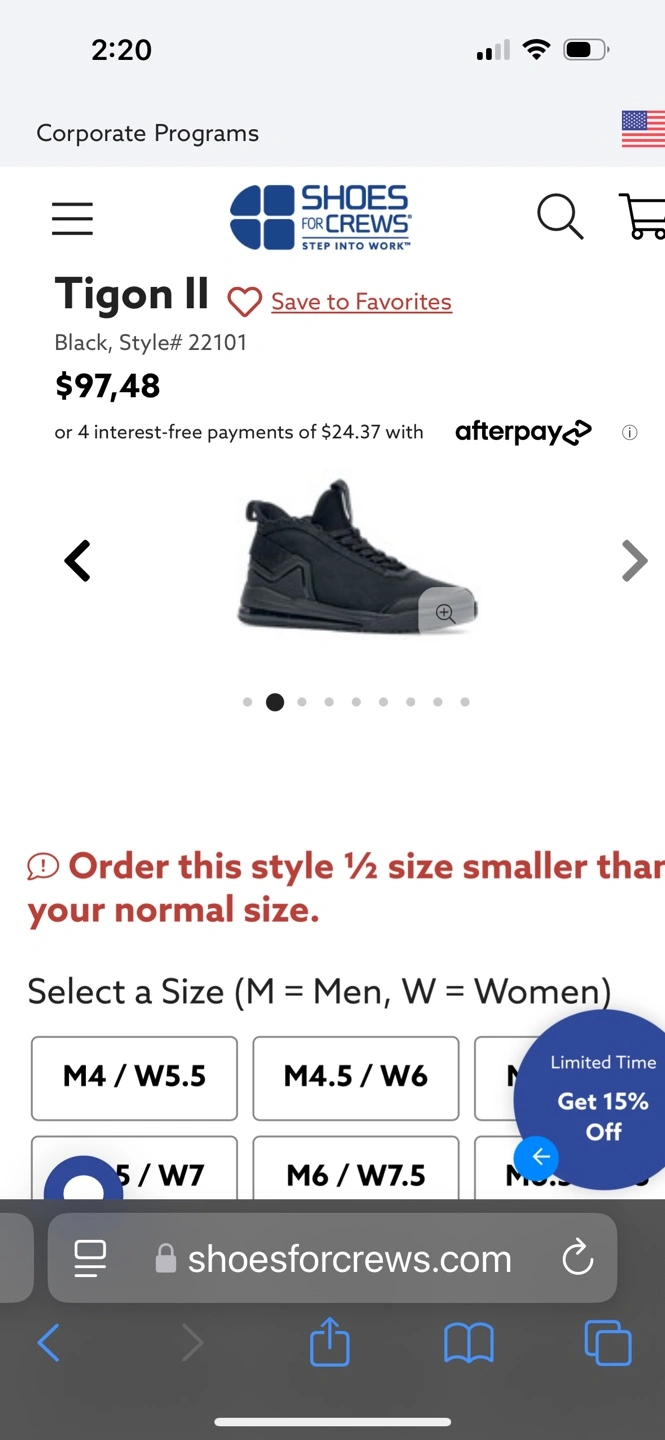Open Safari bookmarks

(469, 1343)
